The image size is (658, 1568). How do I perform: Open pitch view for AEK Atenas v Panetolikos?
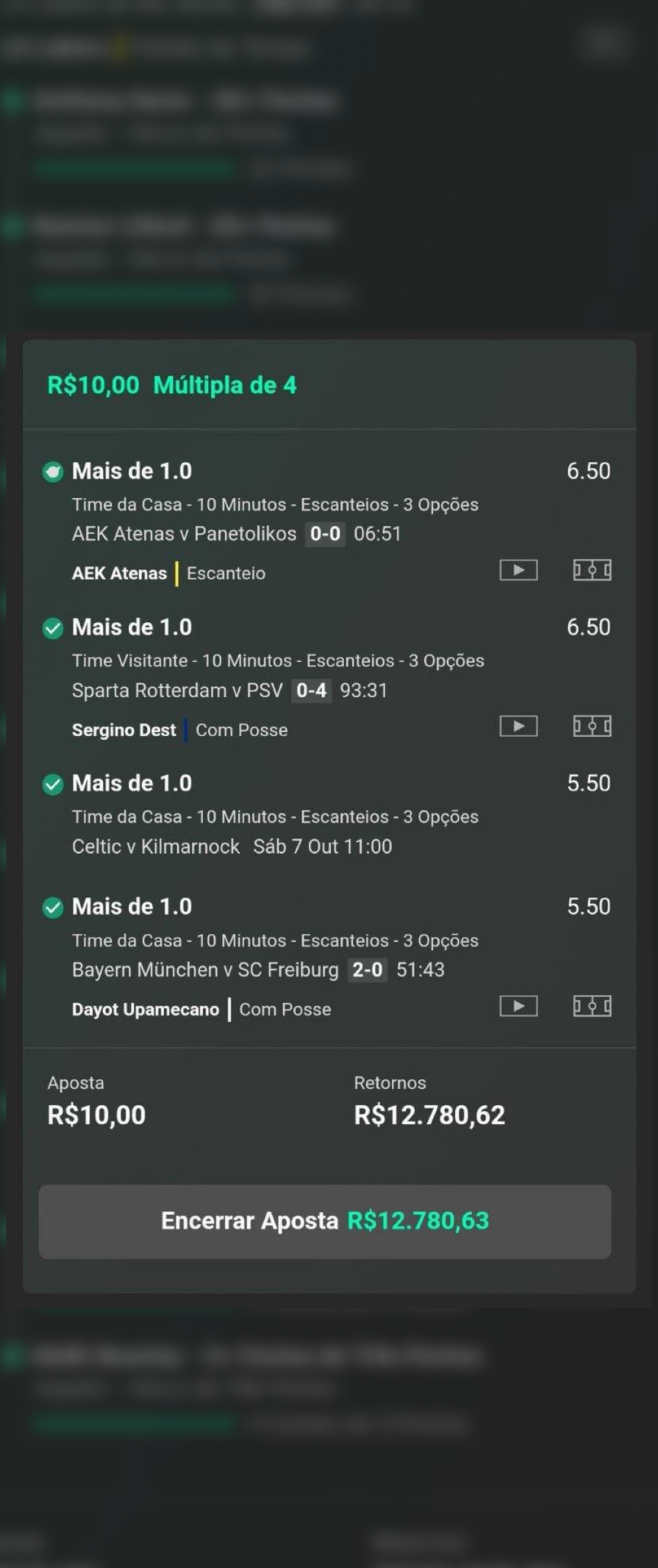click(x=592, y=570)
